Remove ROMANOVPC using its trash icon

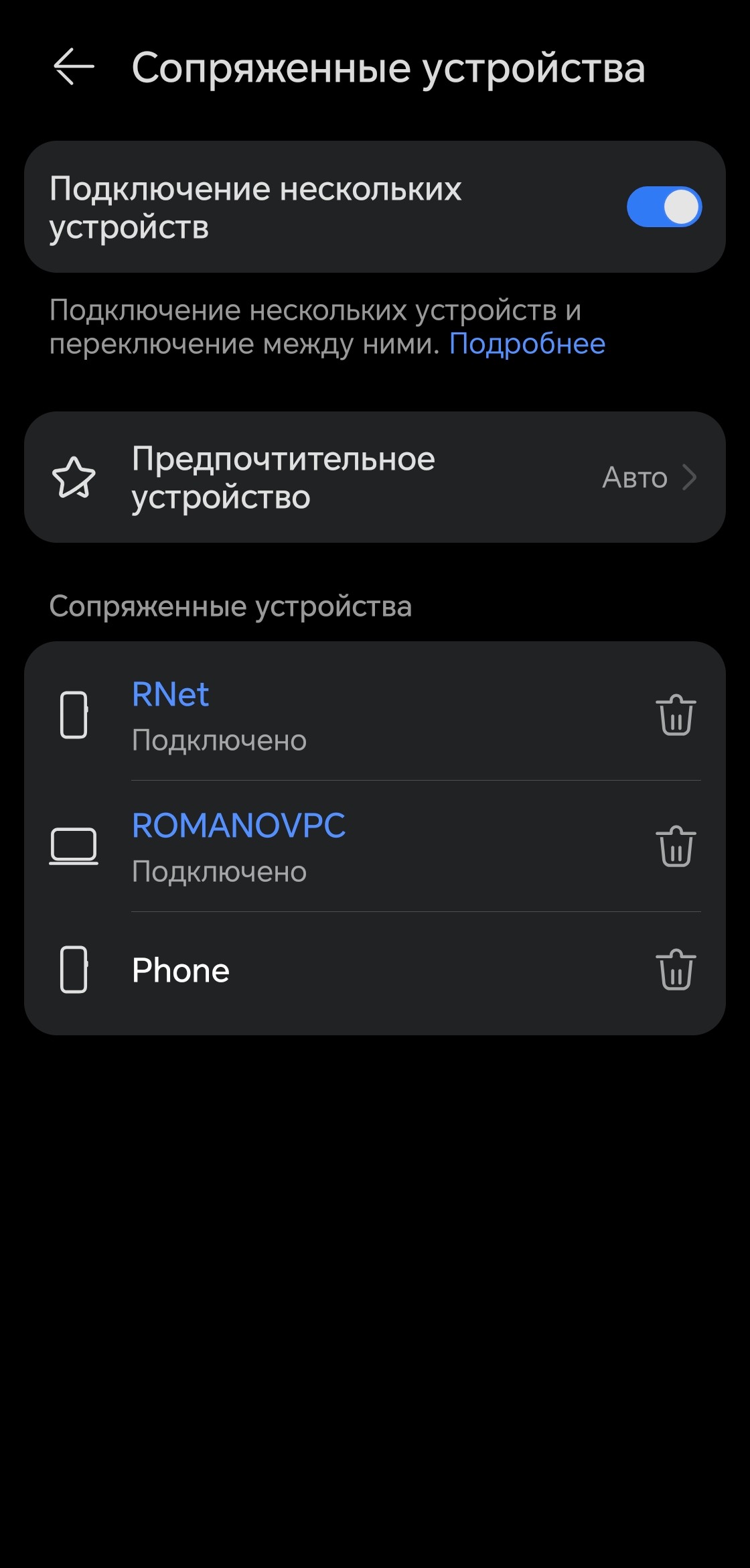[x=676, y=846]
